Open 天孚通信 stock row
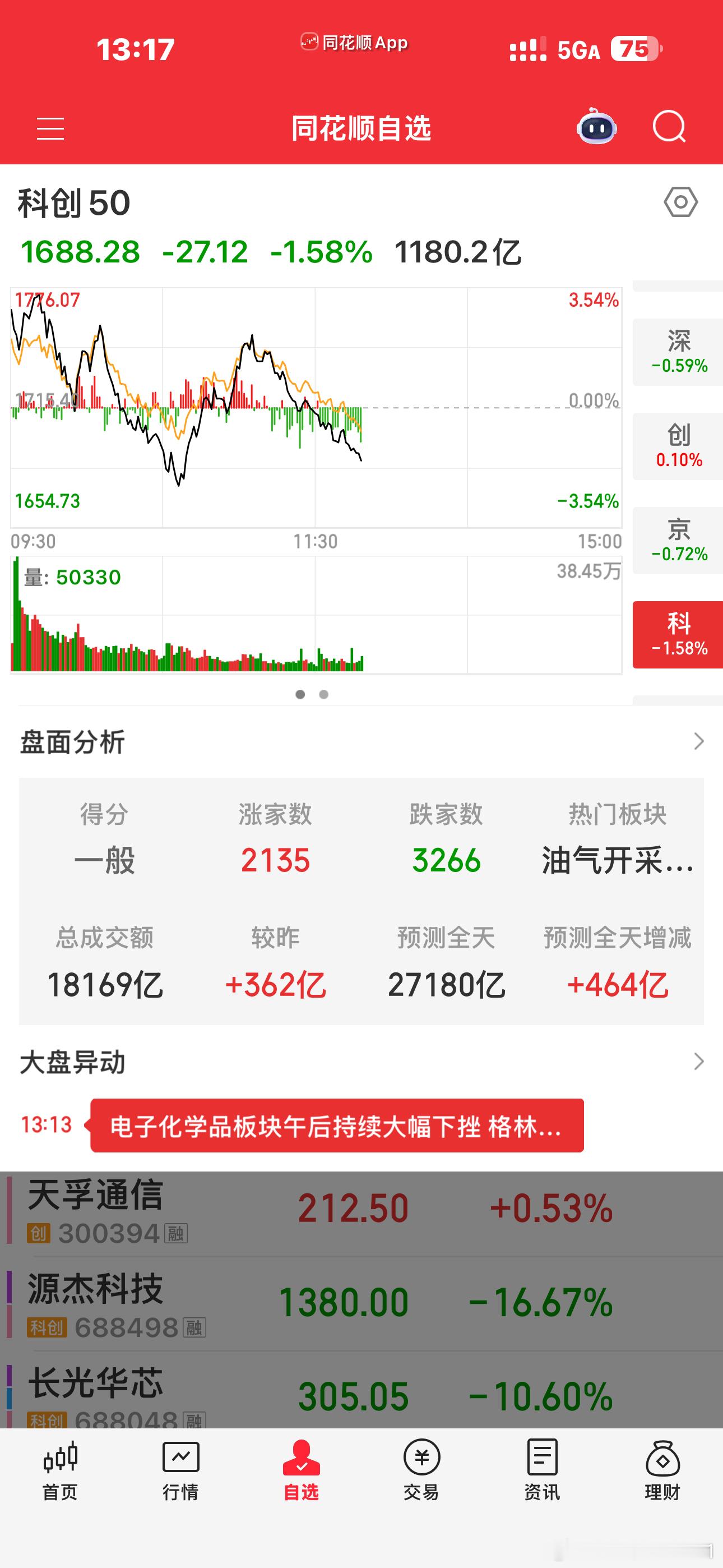Screen dimensions: 723x1568 click(x=361, y=1210)
